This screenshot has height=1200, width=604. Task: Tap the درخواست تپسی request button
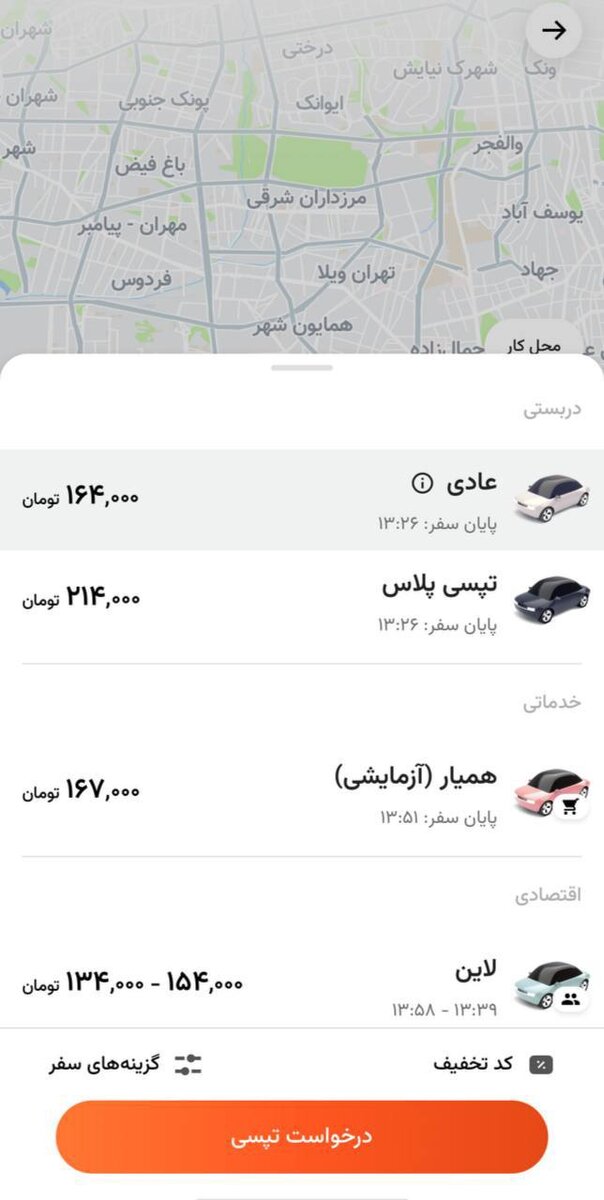click(x=302, y=1137)
